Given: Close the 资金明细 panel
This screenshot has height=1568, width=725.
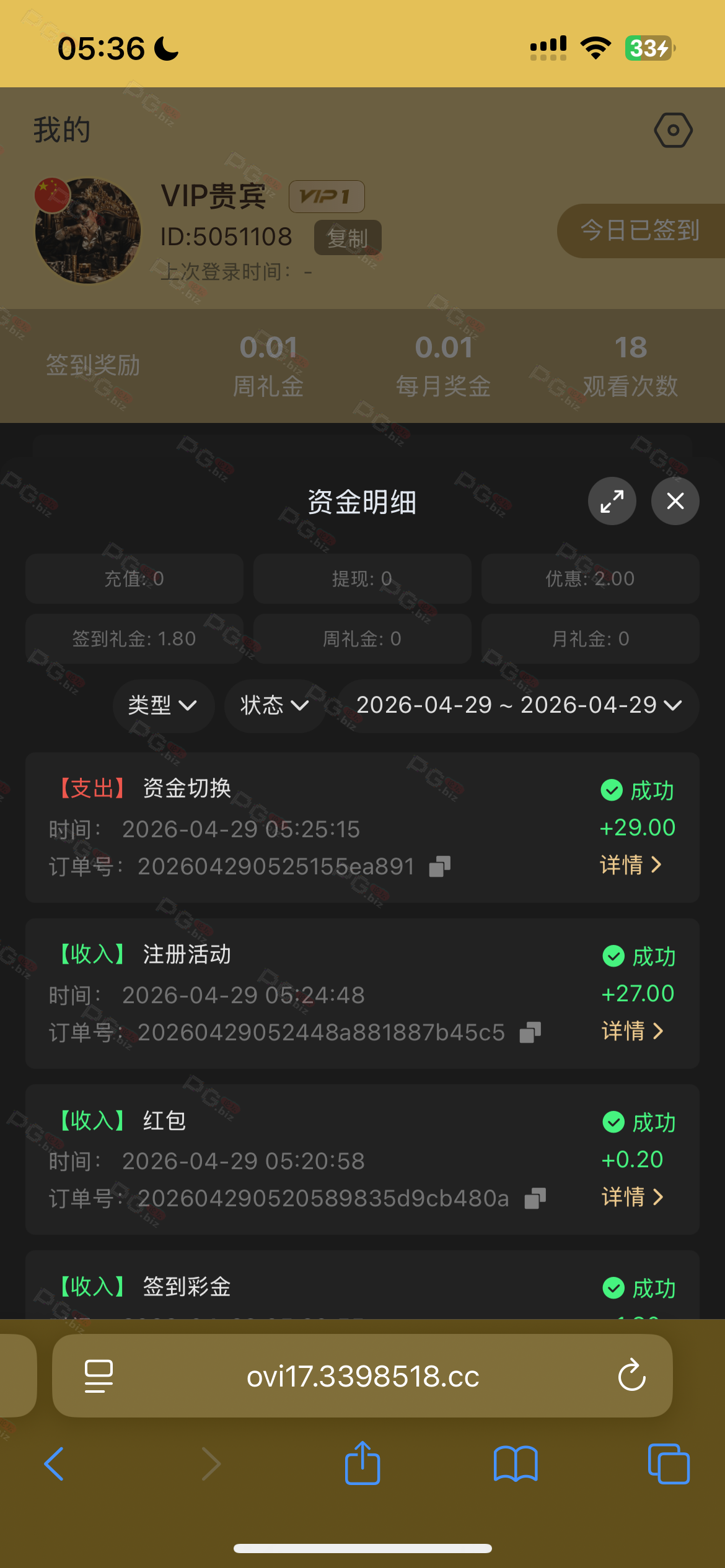Looking at the screenshot, I should click(x=675, y=501).
